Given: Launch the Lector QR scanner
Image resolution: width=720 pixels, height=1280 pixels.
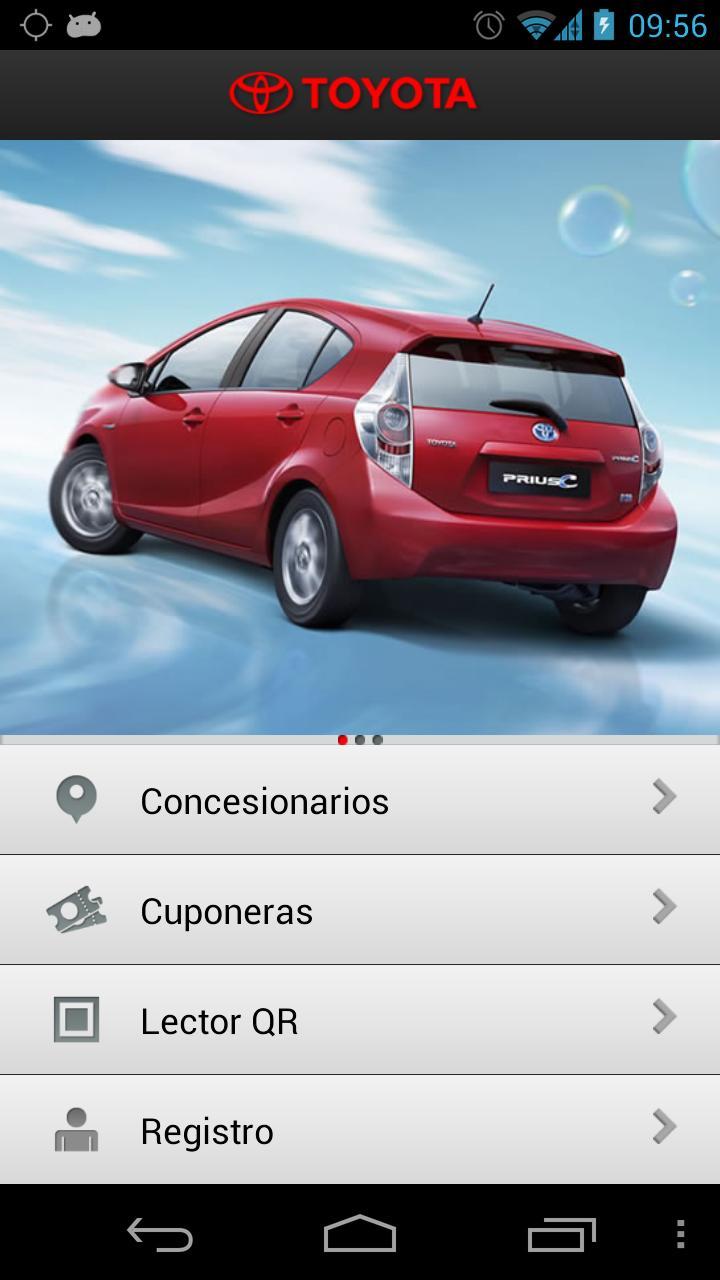Looking at the screenshot, I should click(x=360, y=1020).
